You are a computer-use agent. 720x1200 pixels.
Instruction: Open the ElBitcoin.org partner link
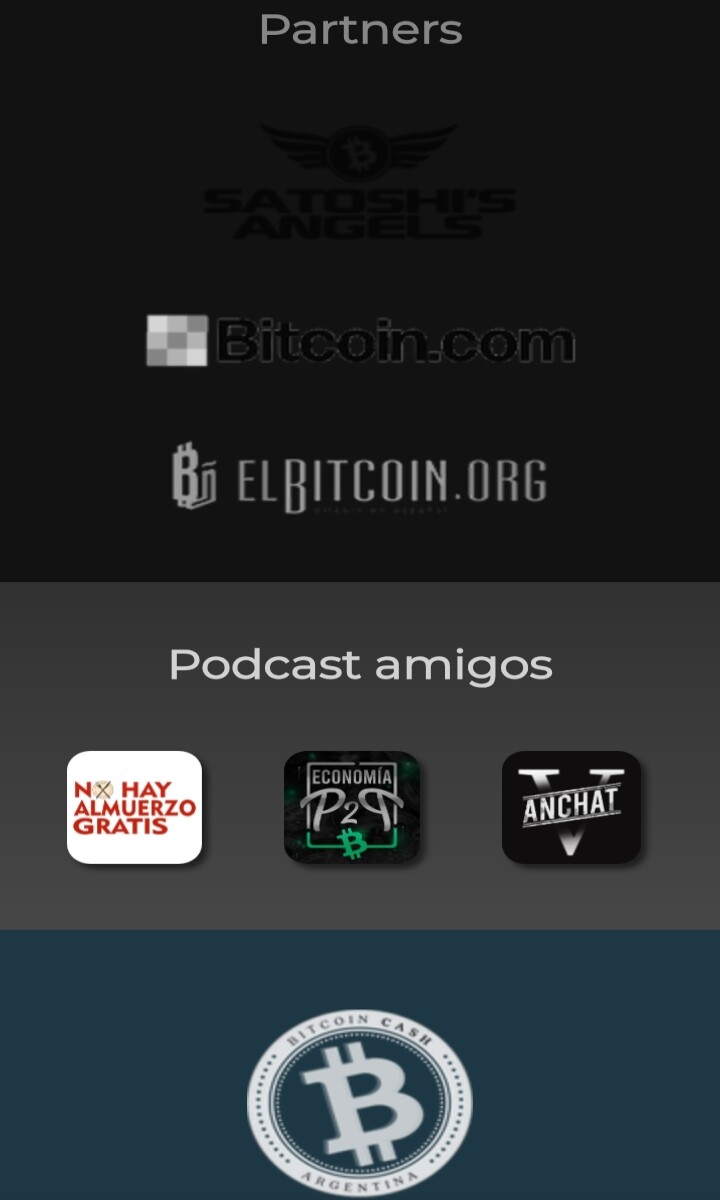pos(360,479)
